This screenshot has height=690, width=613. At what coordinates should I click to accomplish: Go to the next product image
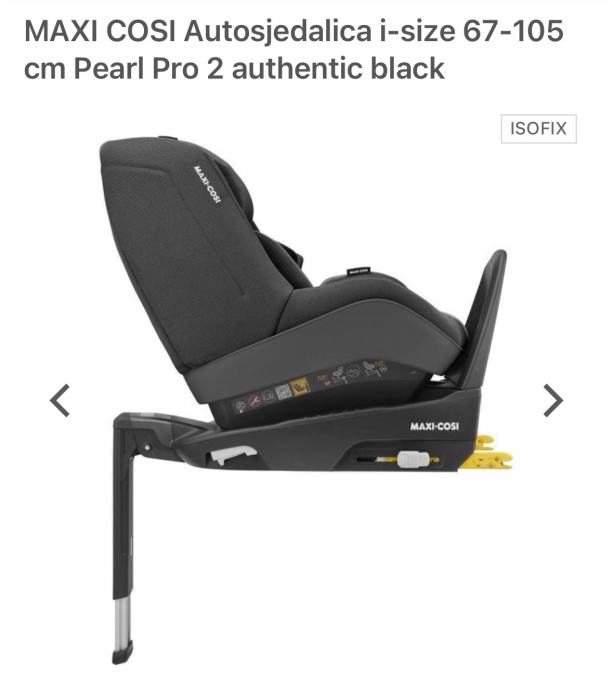[x=553, y=401]
